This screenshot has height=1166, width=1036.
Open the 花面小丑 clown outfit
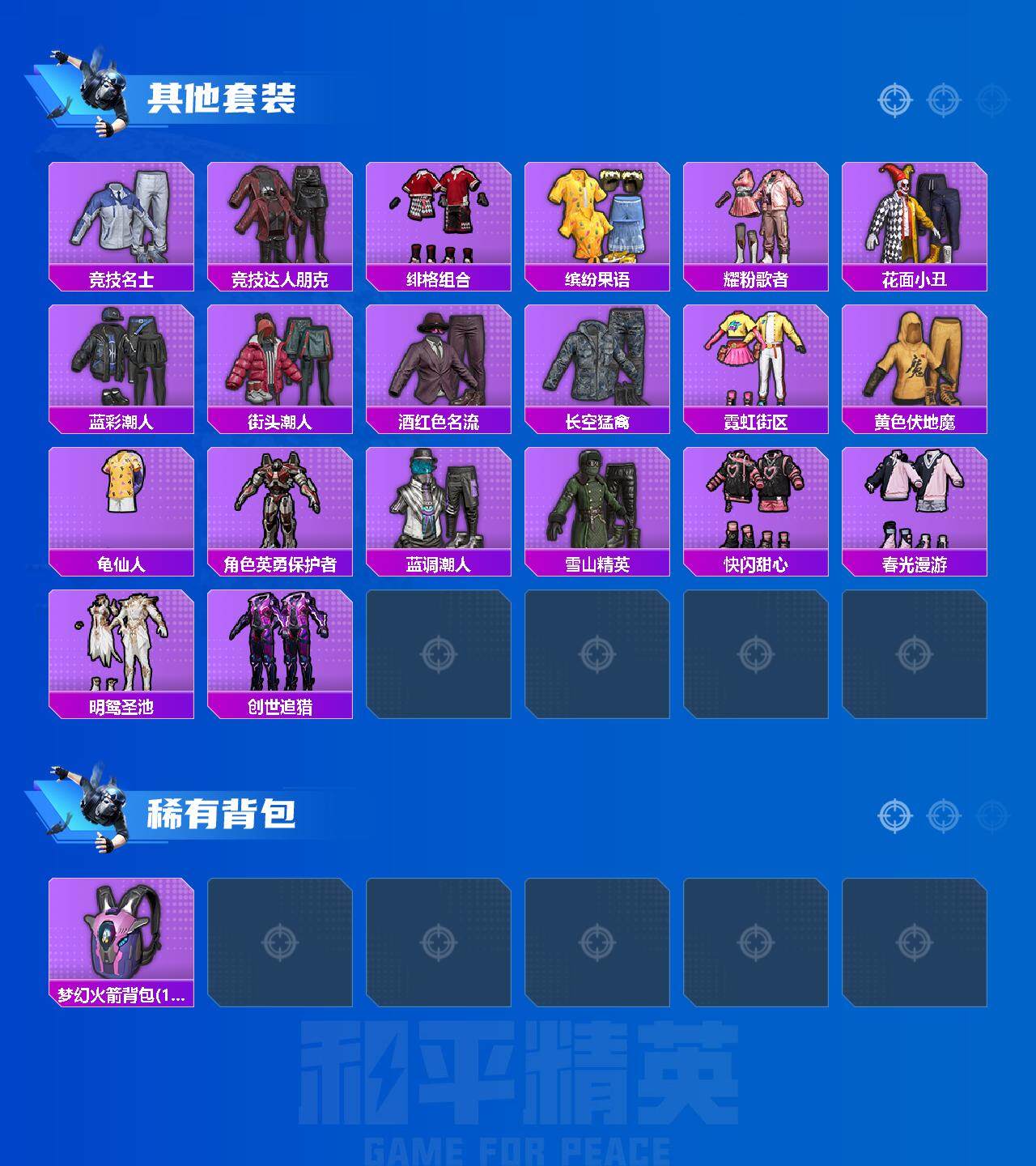click(x=917, y=215)
